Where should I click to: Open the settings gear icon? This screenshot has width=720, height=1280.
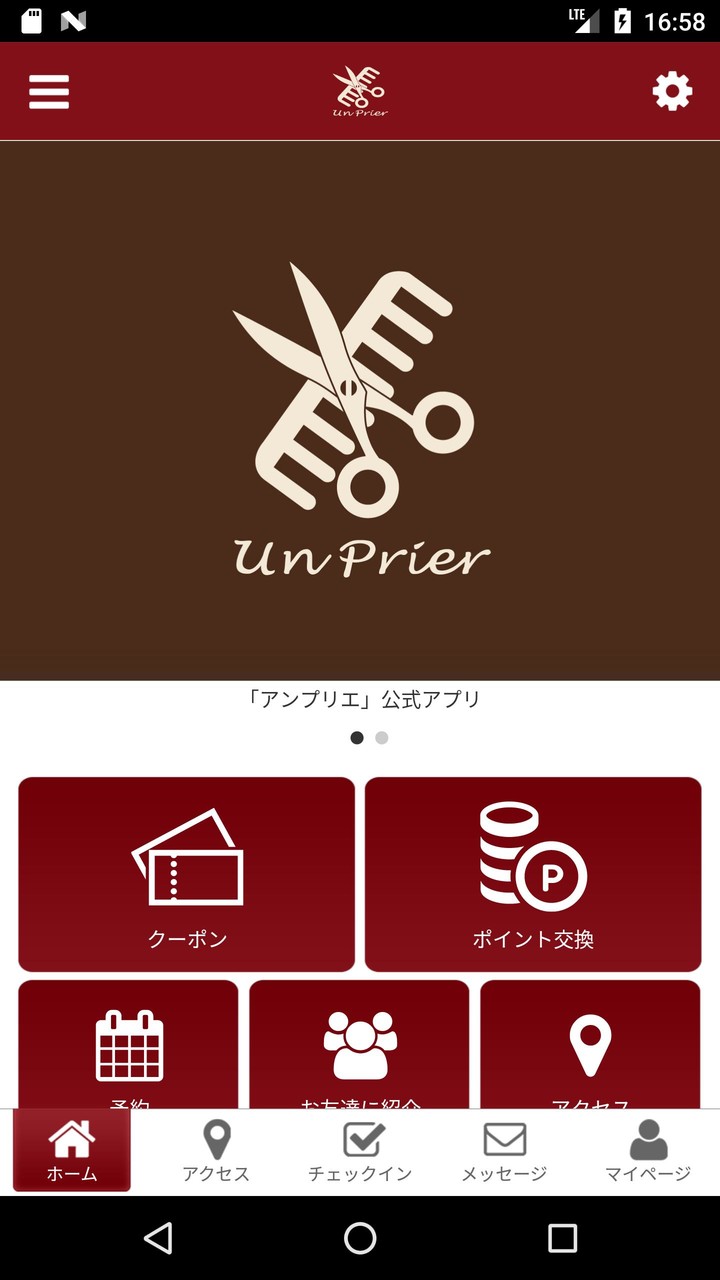pos(672,91)
